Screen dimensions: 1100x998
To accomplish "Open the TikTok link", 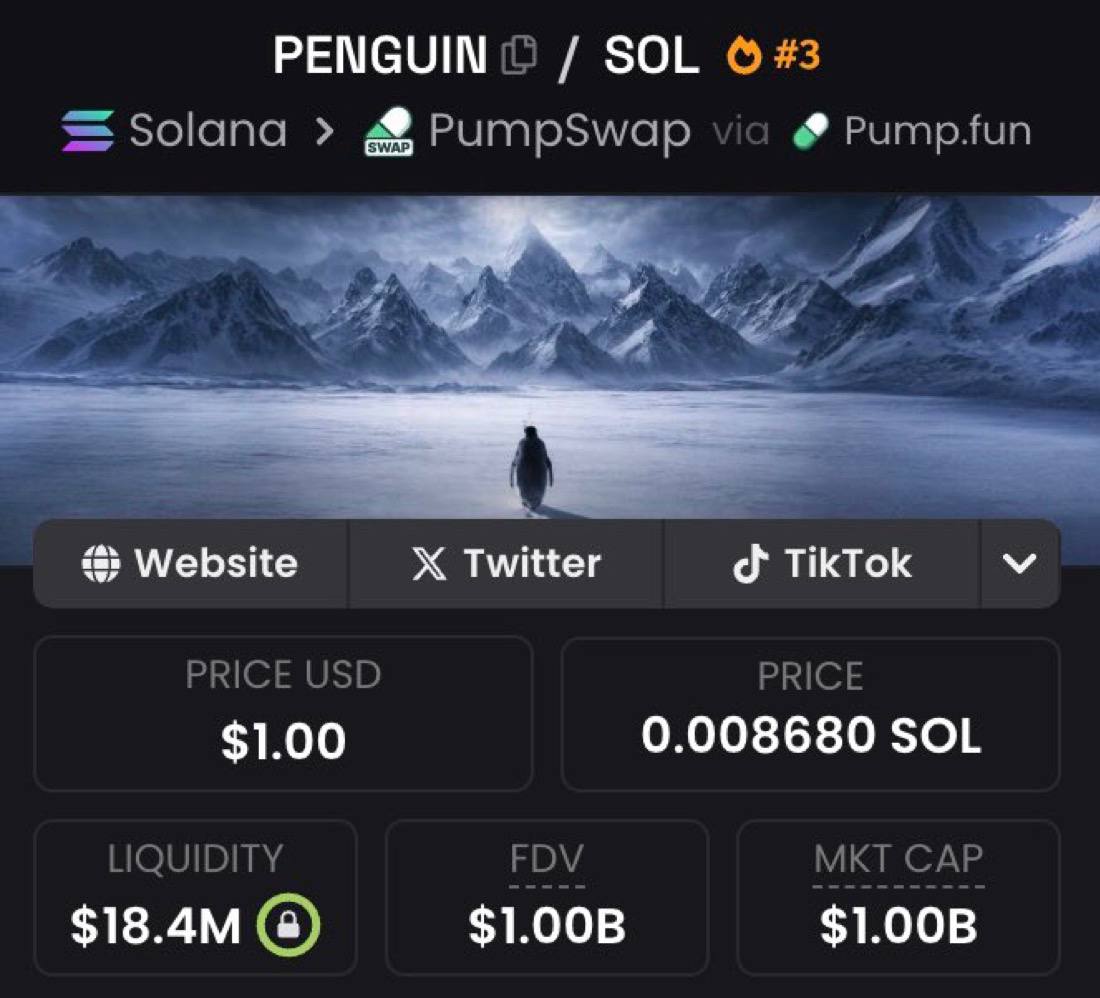I will click(822, 564).
